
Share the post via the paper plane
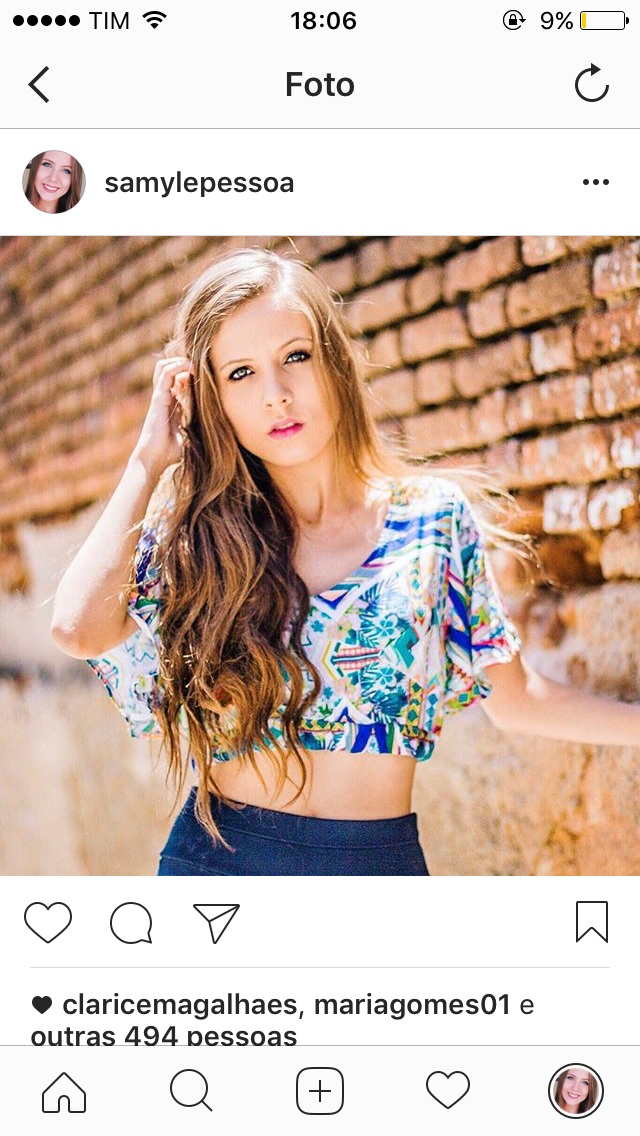click(216, 922)
